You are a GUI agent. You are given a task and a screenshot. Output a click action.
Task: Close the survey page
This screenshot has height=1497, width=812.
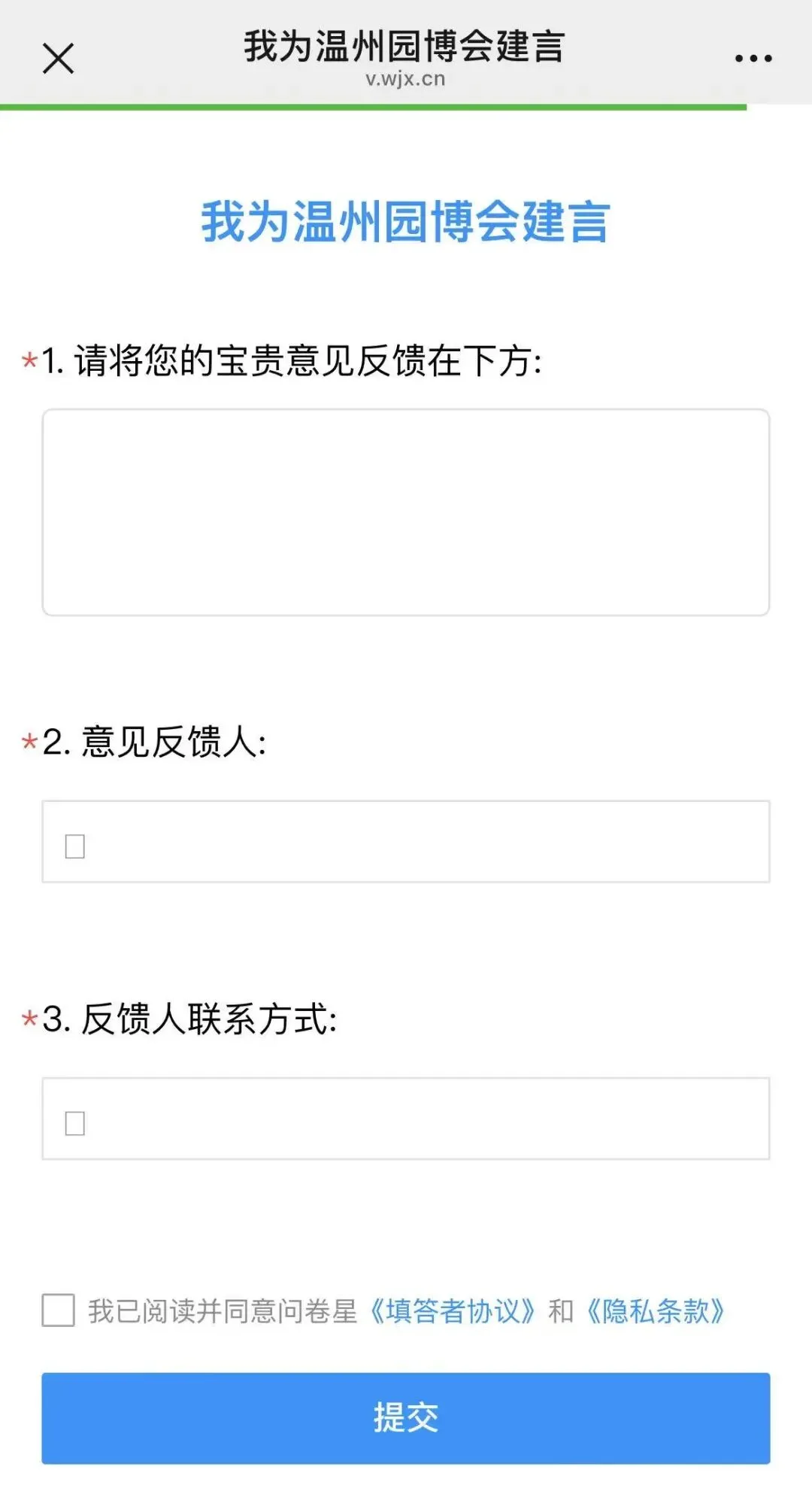pos(58,59)
